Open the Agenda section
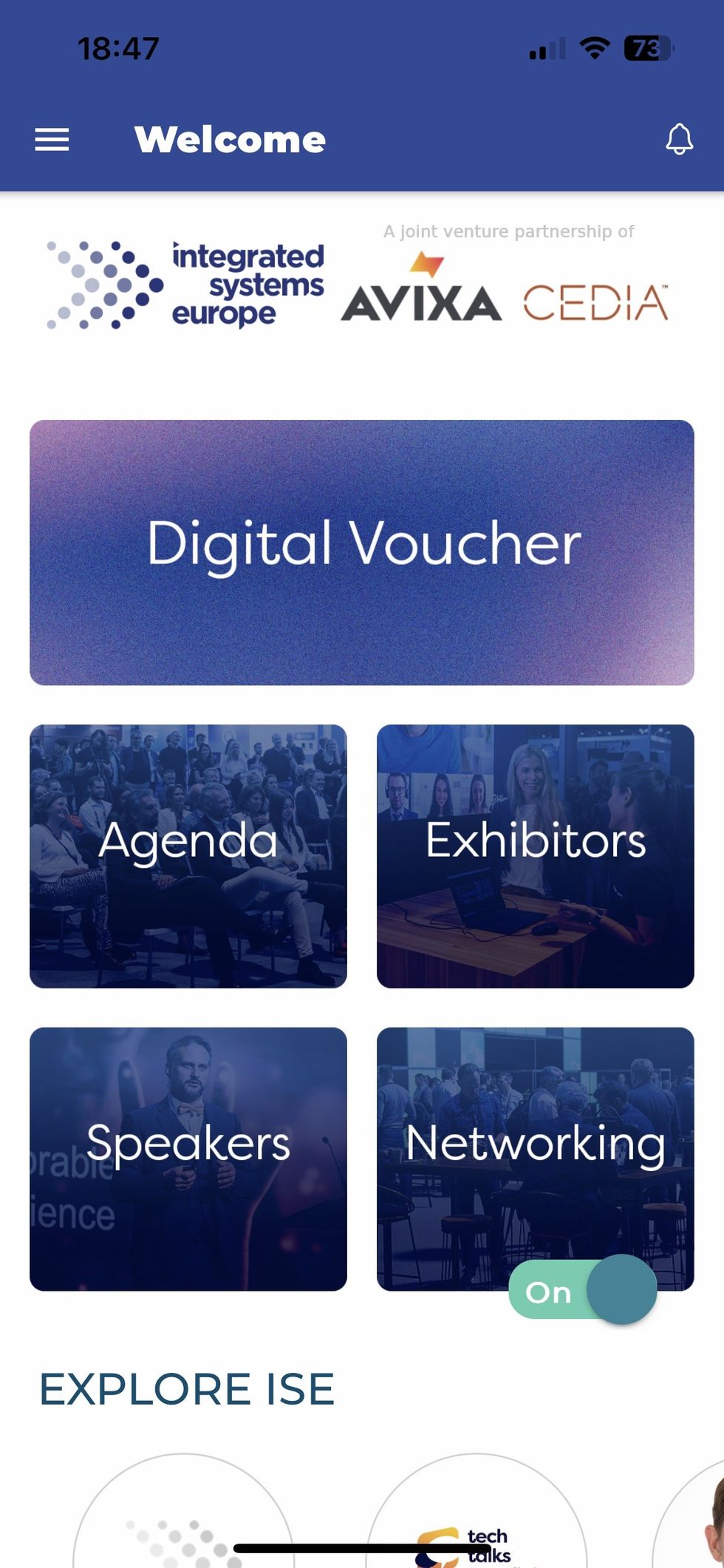Screen dimensions: 724x1568 (188, 855)
